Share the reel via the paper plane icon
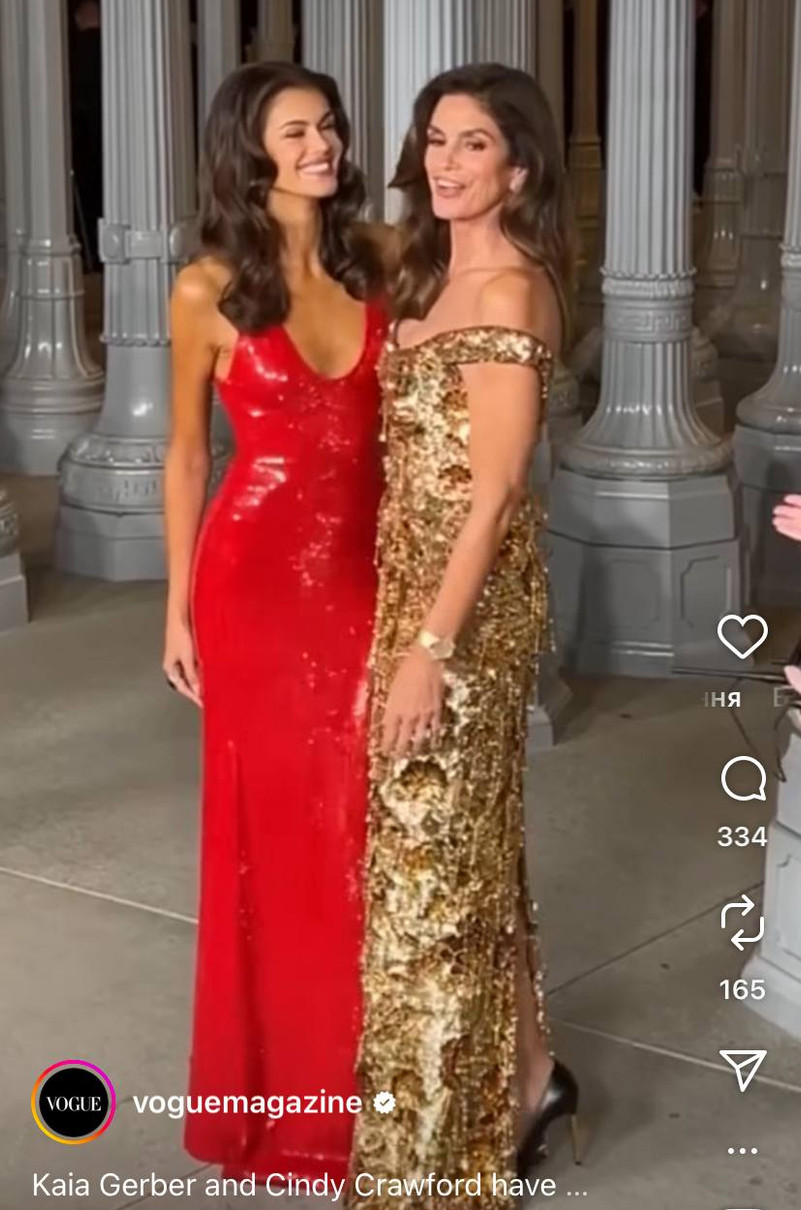This screenshot has height=1210, width=801. (743, 1069)
